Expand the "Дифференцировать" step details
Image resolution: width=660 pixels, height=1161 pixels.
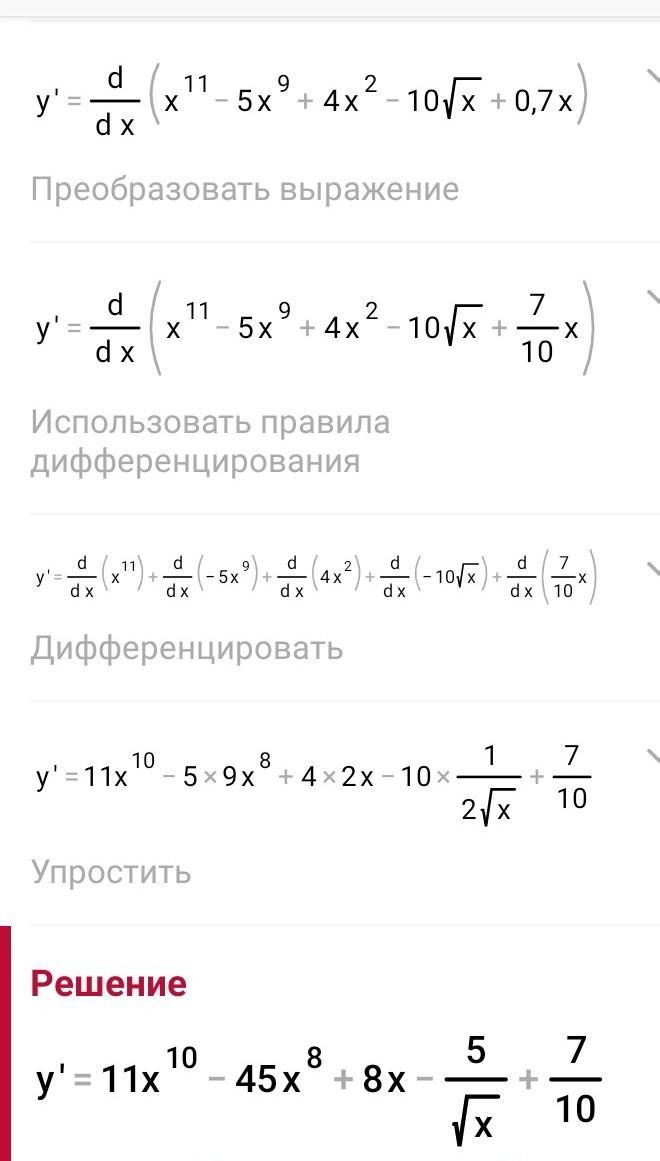[652, 569]
